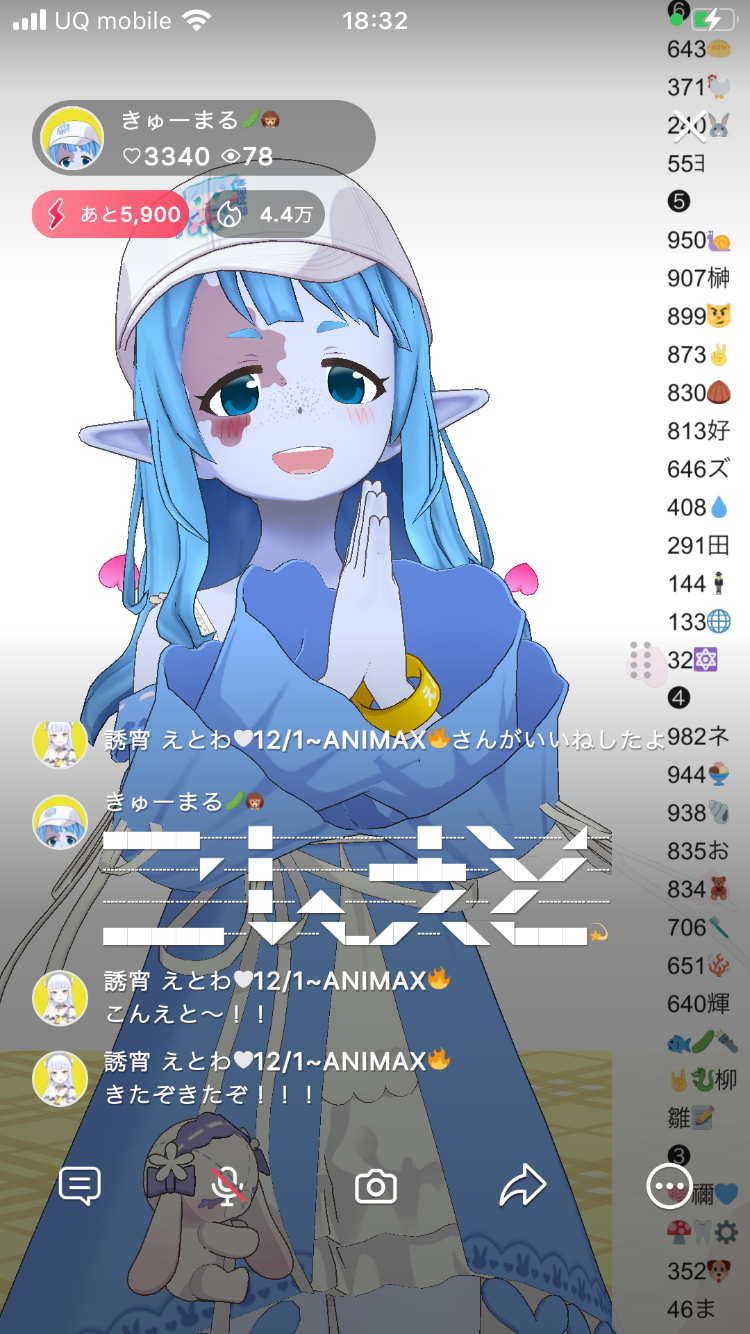Close the live stream with X
The width and height of the screenshot is (750, 1334).
(691, 127)
